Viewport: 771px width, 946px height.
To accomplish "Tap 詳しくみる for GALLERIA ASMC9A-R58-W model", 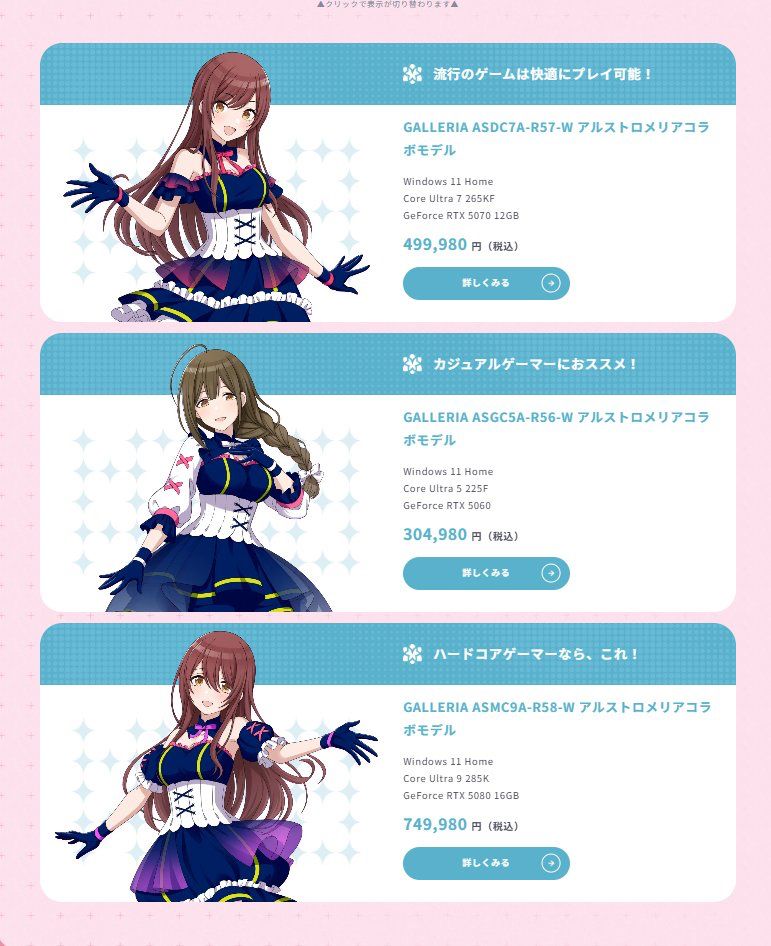I will coord(486,863).
